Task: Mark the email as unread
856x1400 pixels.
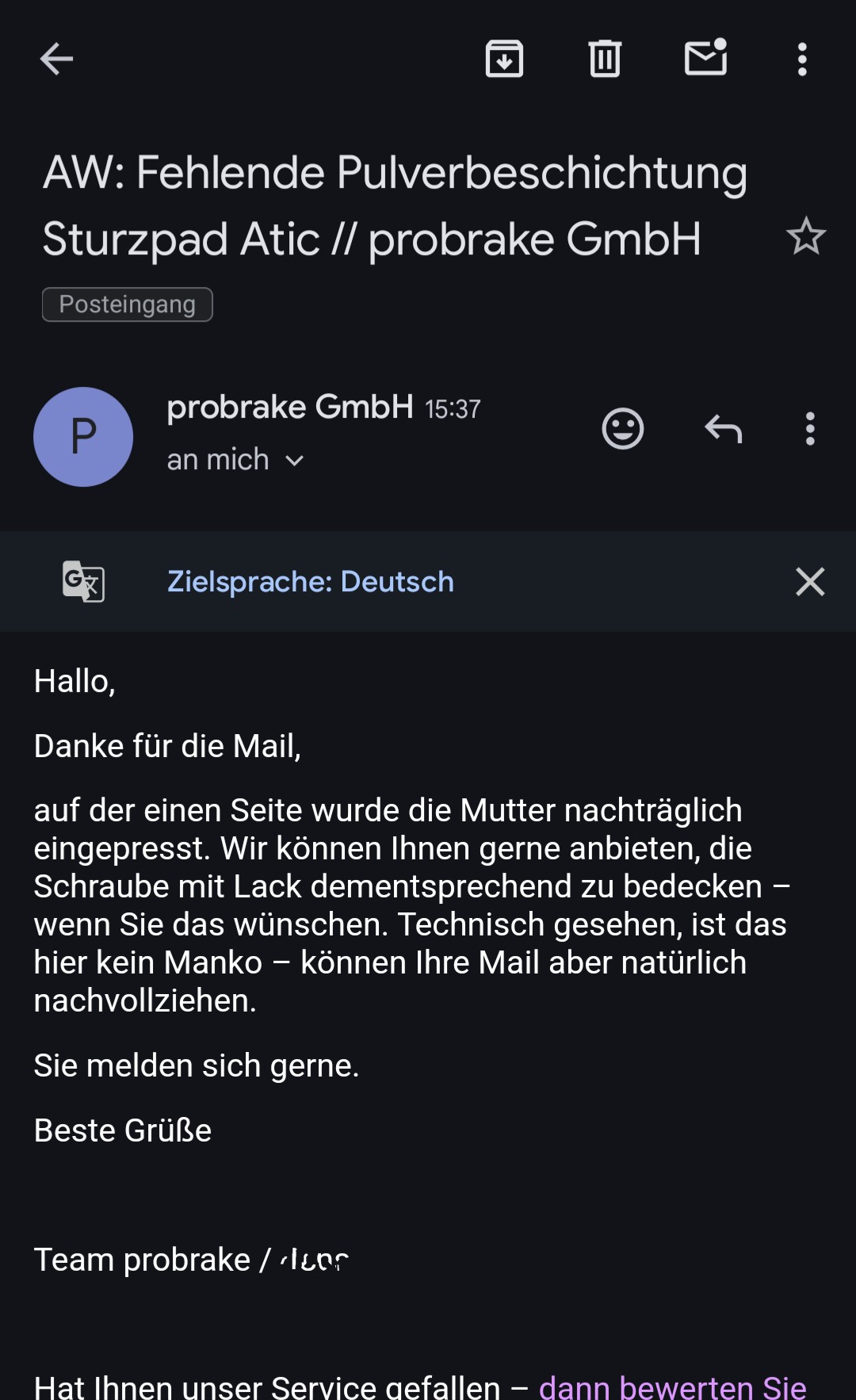Action: (705, 59)
